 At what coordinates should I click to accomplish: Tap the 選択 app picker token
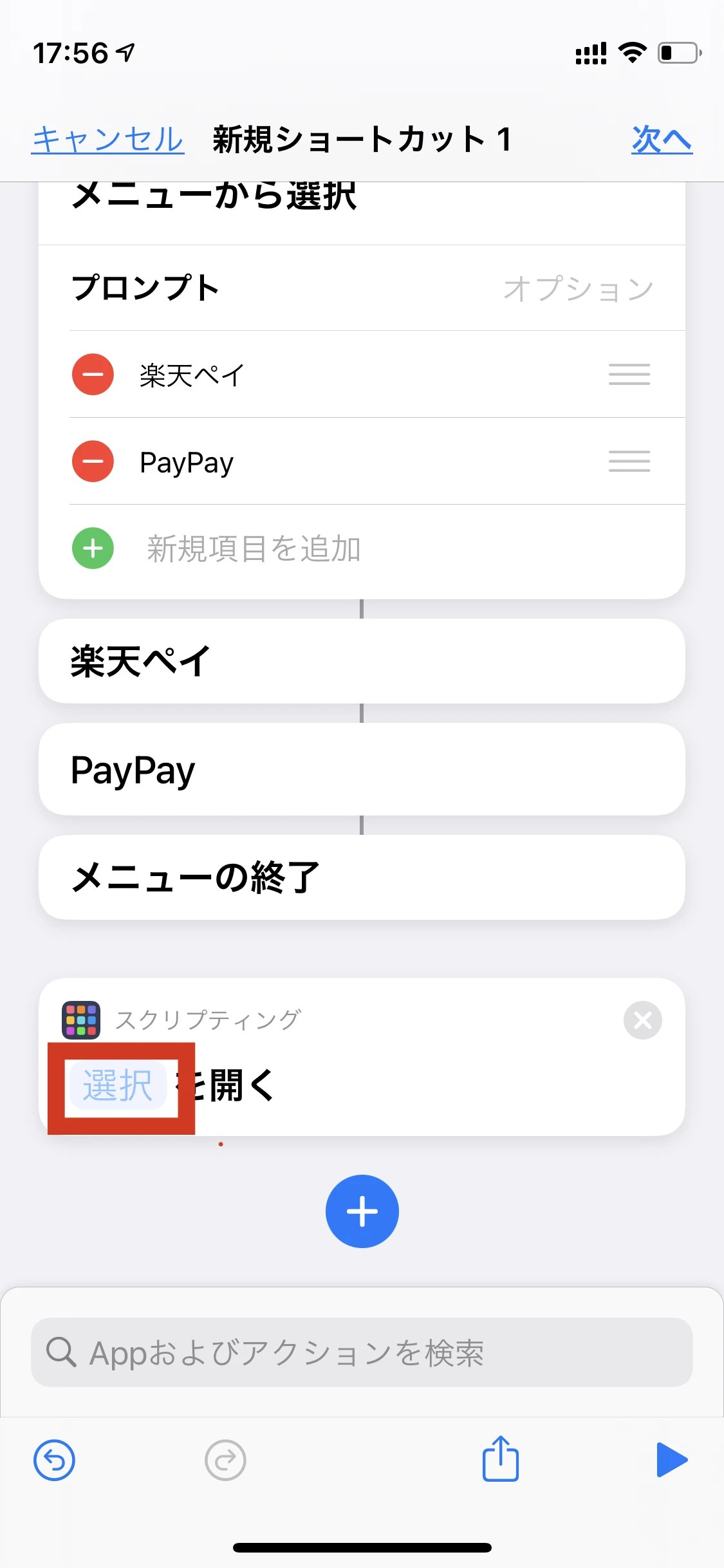point(118,1086)
